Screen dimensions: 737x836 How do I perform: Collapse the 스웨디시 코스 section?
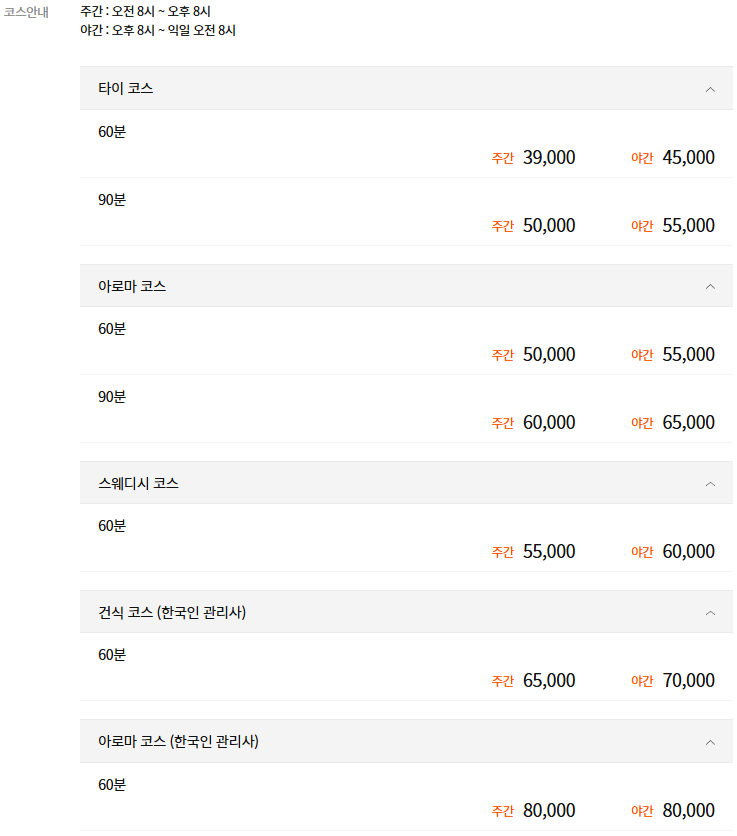coord(710,483)
